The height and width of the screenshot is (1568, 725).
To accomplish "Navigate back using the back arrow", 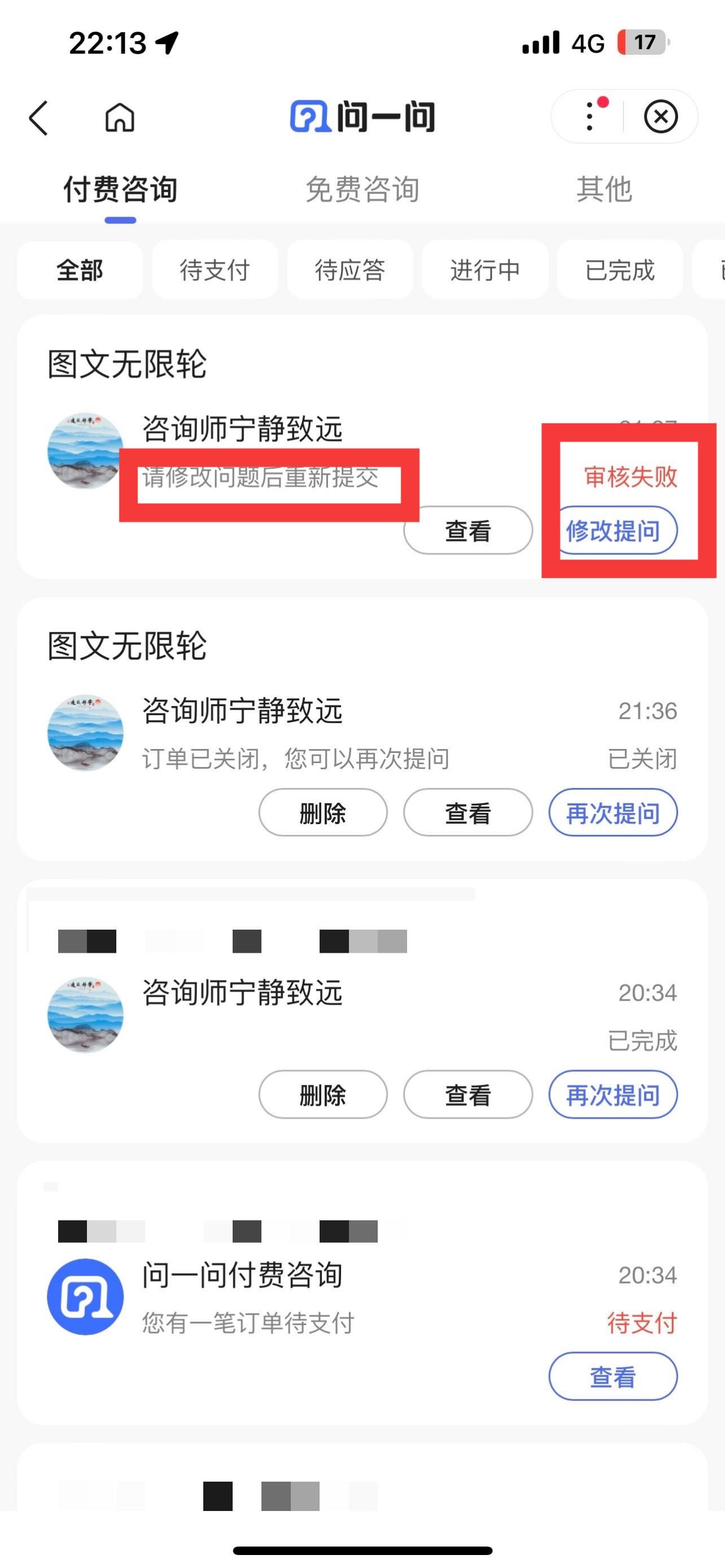I will (38, 117).
